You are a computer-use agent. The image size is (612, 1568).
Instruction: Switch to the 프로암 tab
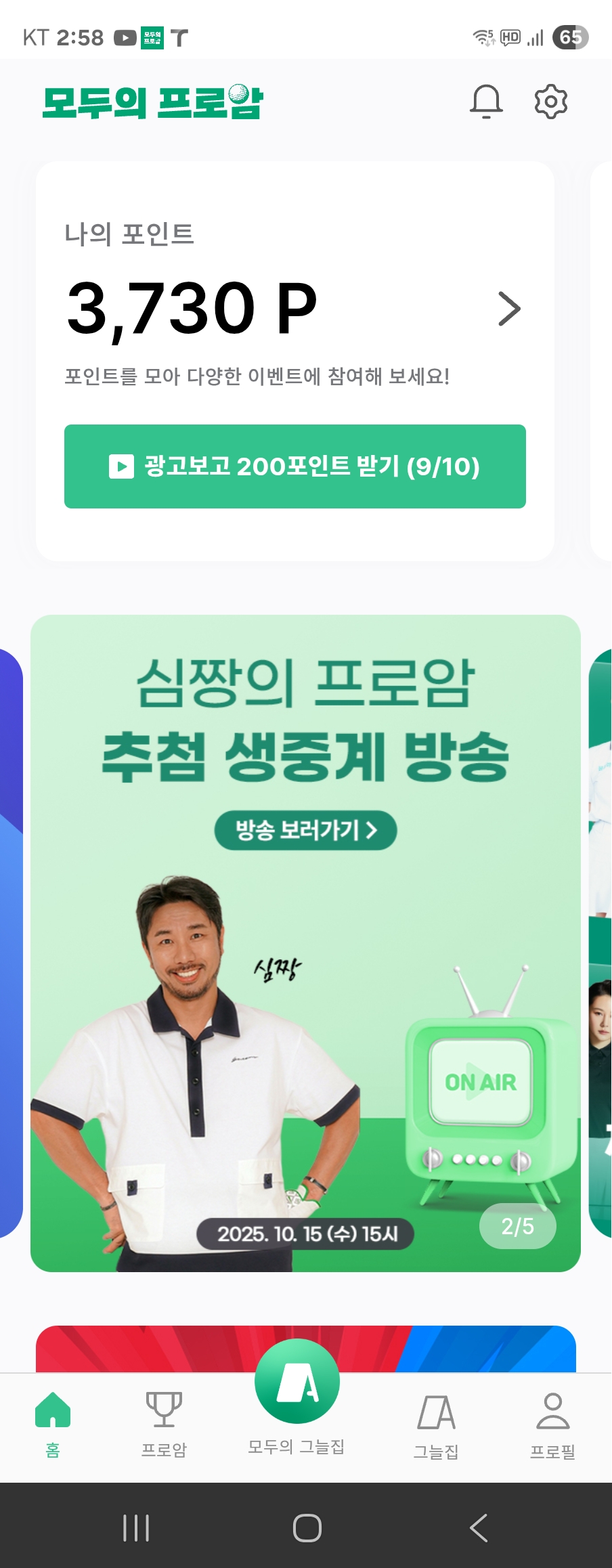[x=164, y=1422]
